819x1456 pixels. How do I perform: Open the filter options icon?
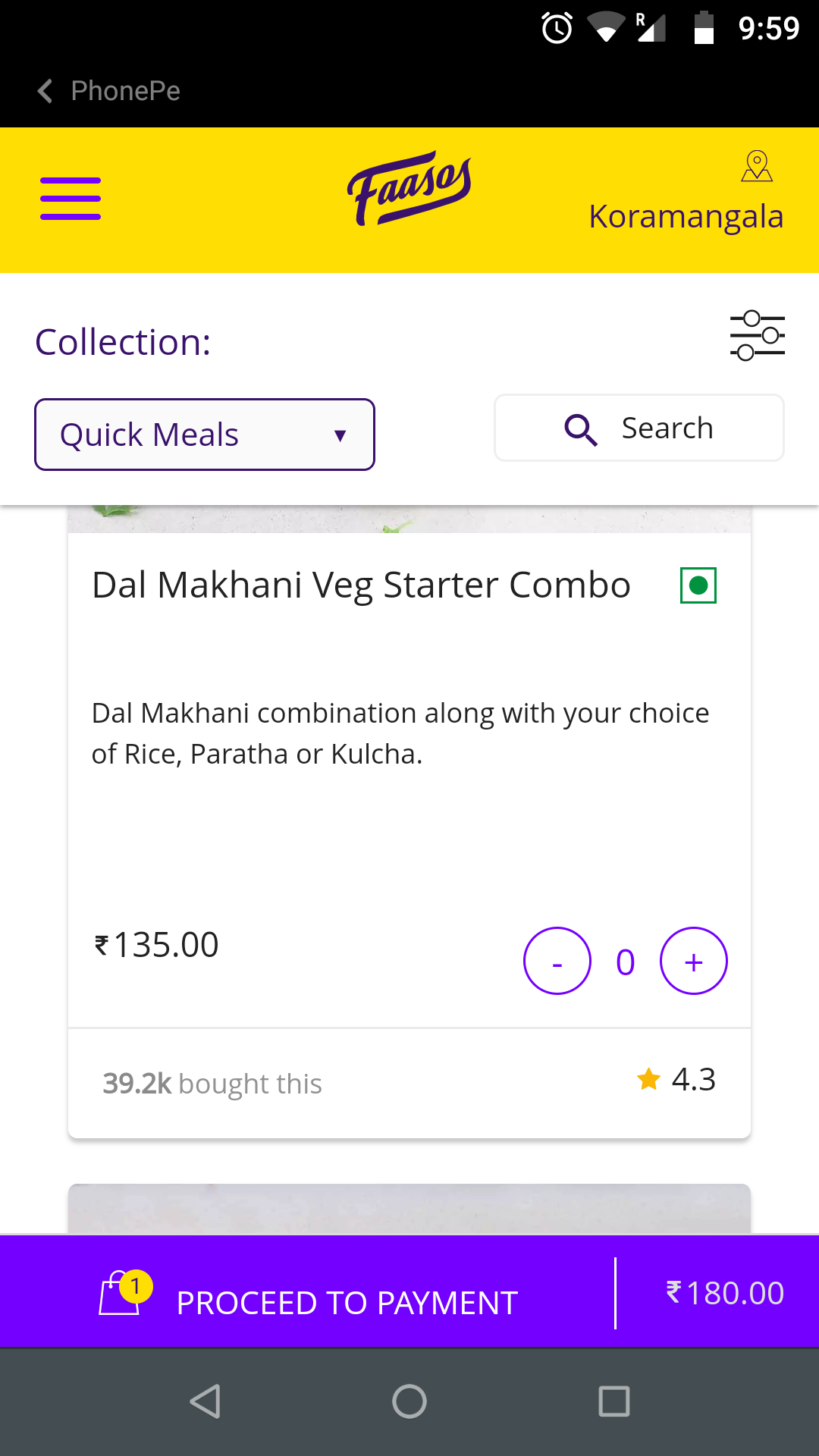(757, 335)
